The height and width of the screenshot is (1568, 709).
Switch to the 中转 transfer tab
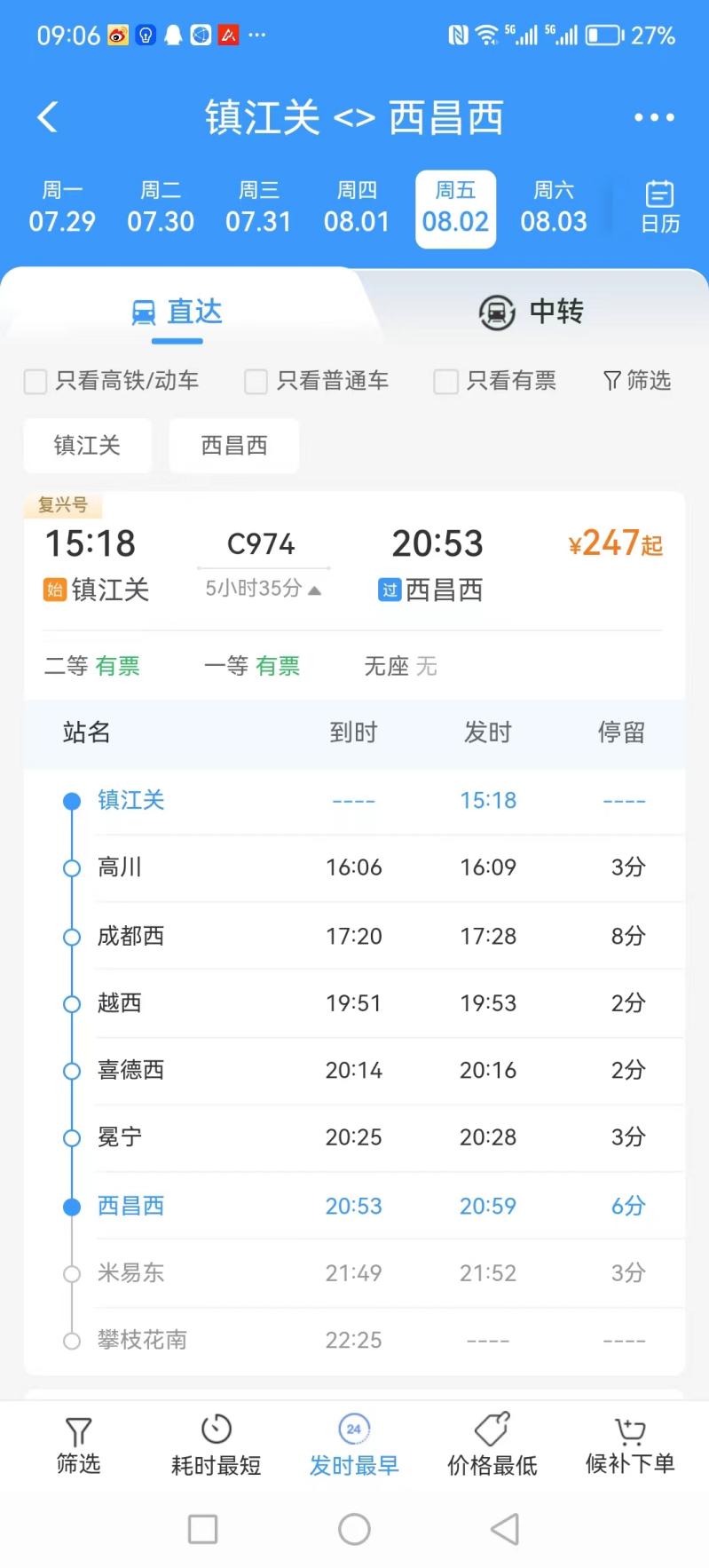click(x=532, y=313)
